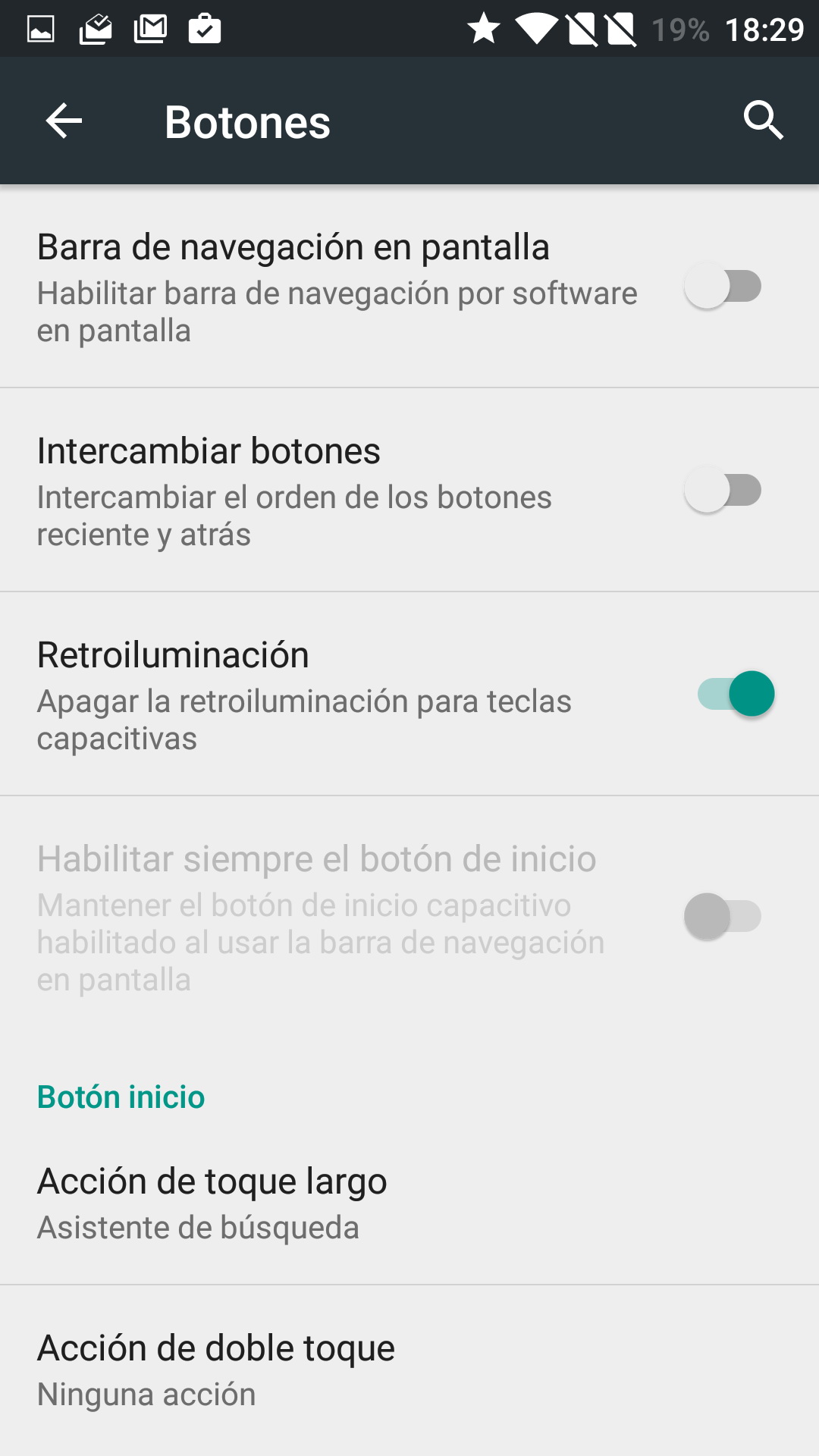Turn off Retroiluminación switch

[736, 694]
